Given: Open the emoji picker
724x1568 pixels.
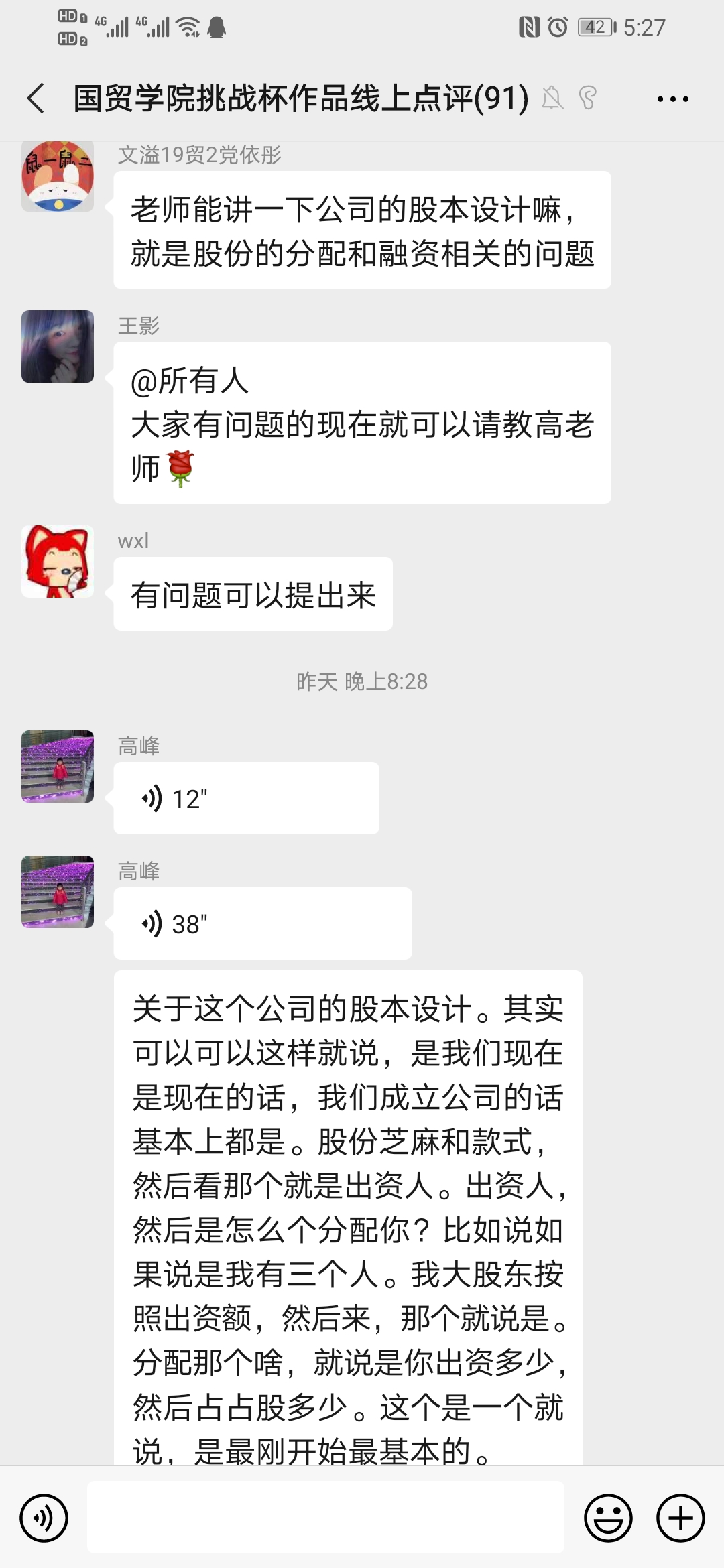Looking at the screenshot, I should pos(608,1518).
